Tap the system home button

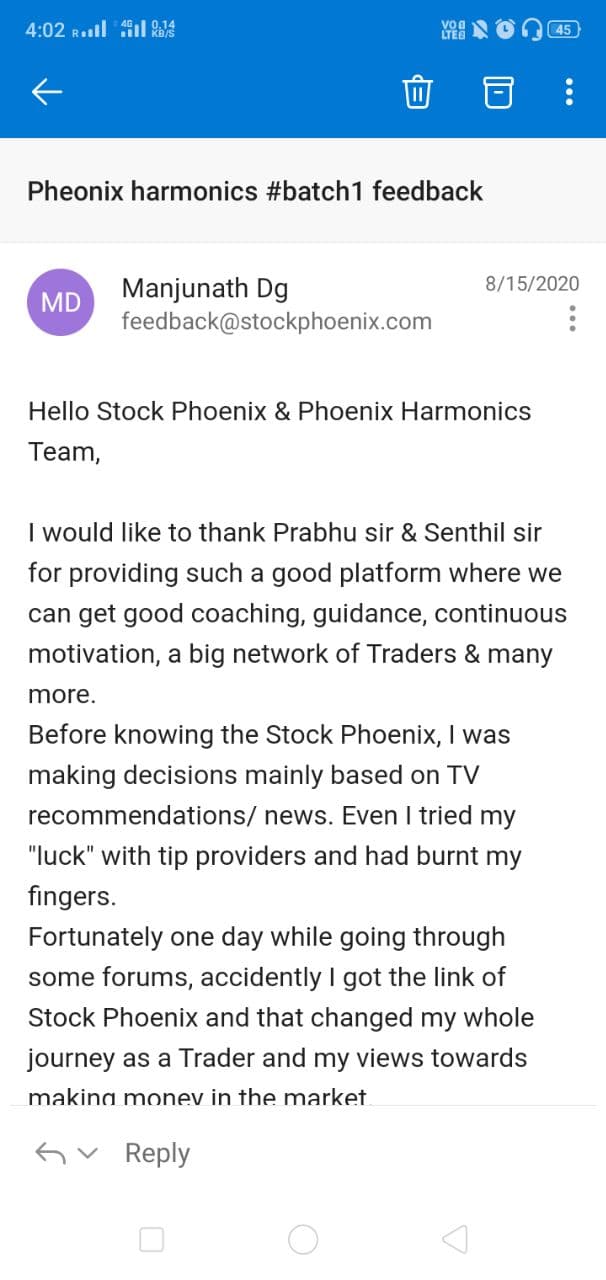coord(303,1240)
